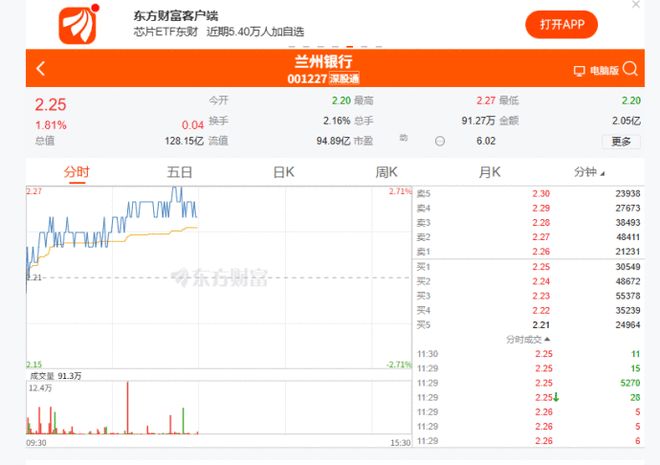Go back using the header arrow
The width and height of the screenshot is (660, 465).
(x=40, y=69)
